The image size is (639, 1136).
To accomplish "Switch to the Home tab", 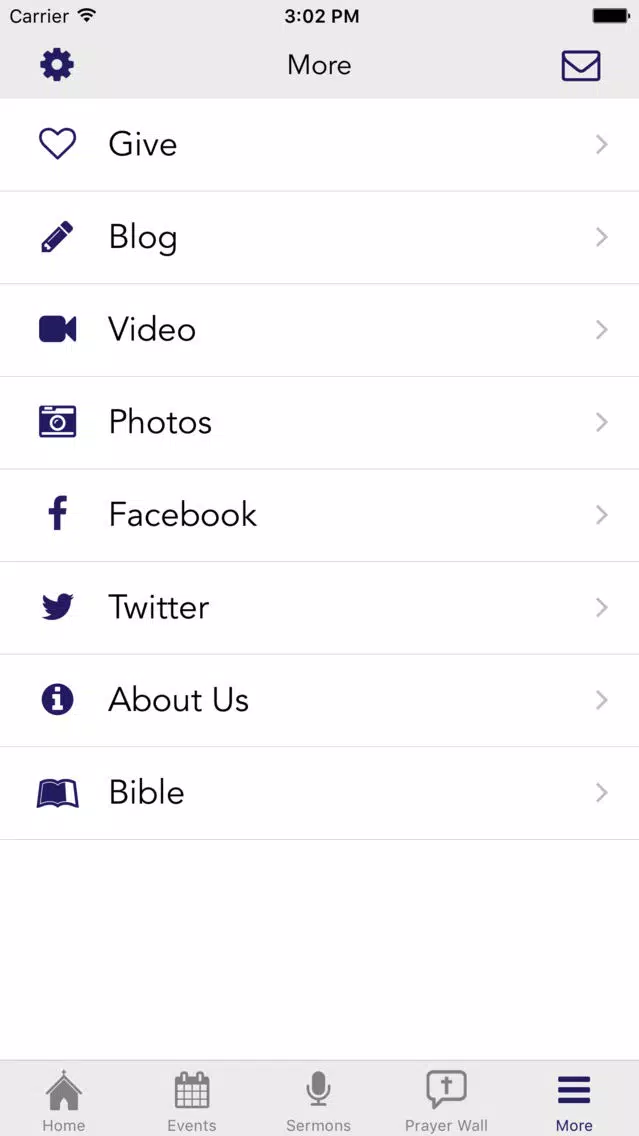I will [x=64, y=1100].
